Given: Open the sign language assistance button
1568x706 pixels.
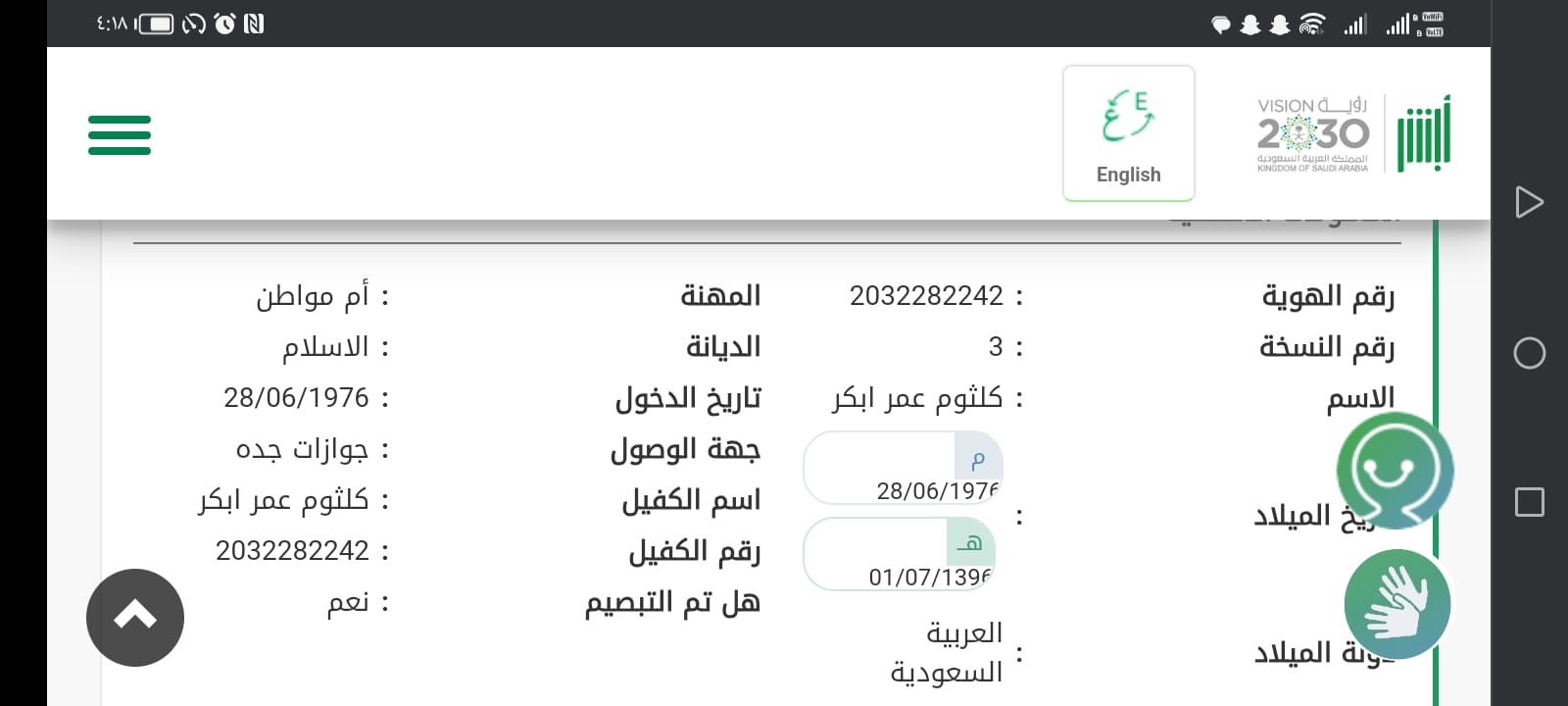Looking at the screenshot, I should click(1397, 603).
